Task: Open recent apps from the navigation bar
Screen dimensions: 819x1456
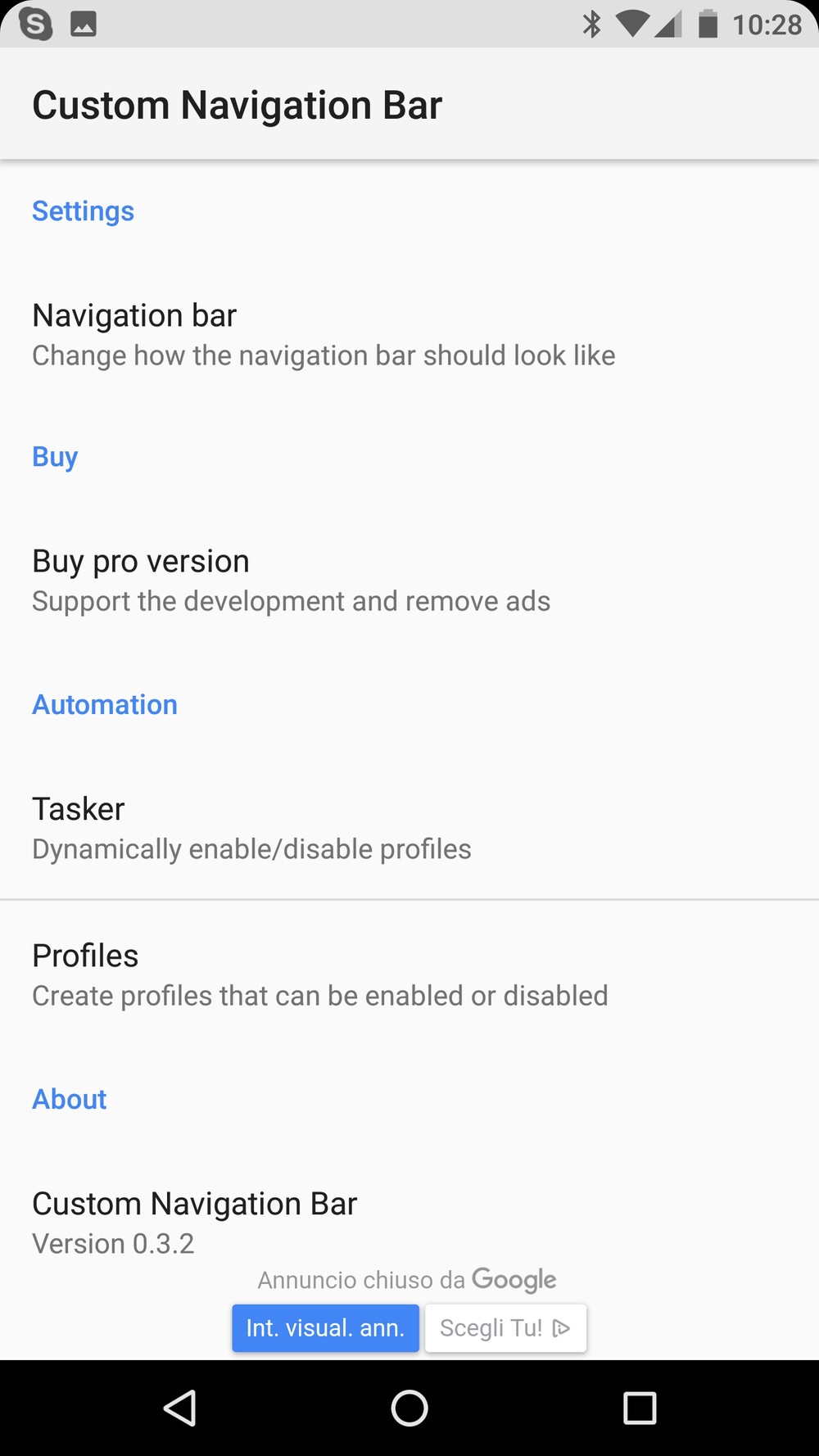Action: (640, 1408)
